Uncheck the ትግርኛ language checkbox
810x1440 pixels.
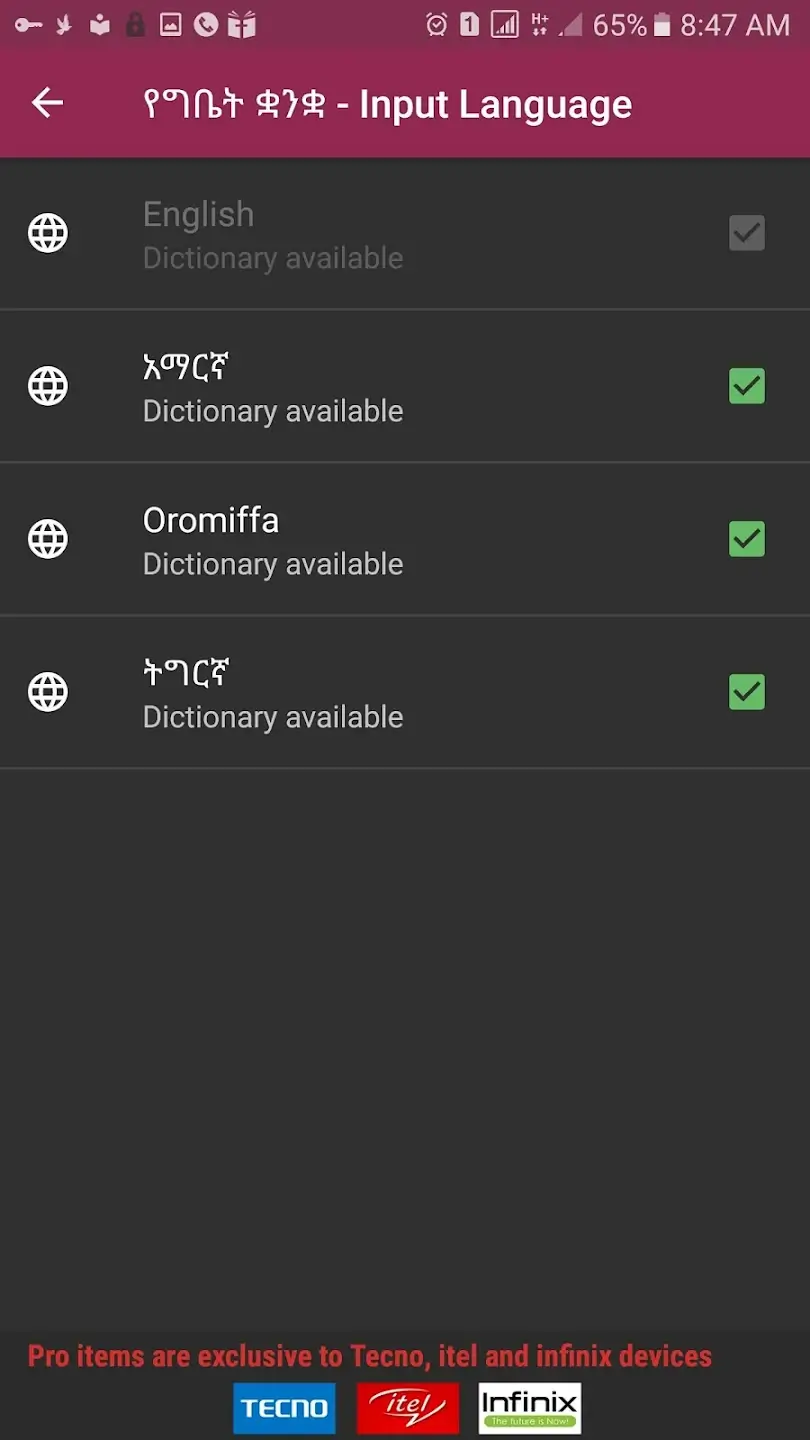[747, 692]
